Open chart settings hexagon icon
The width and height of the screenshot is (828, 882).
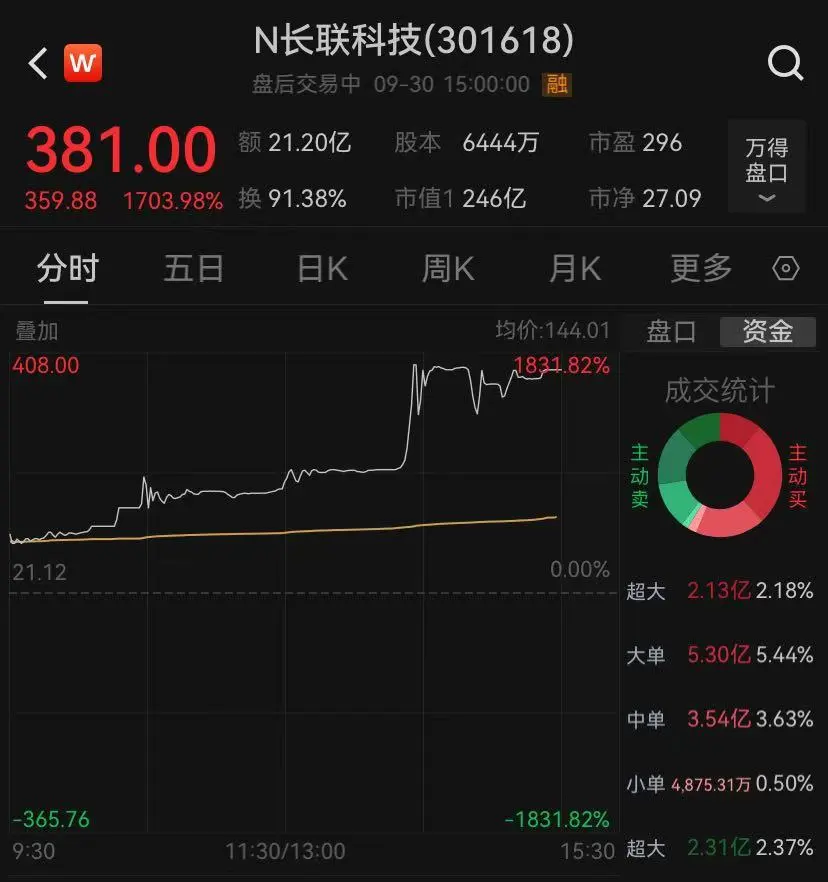787,269
